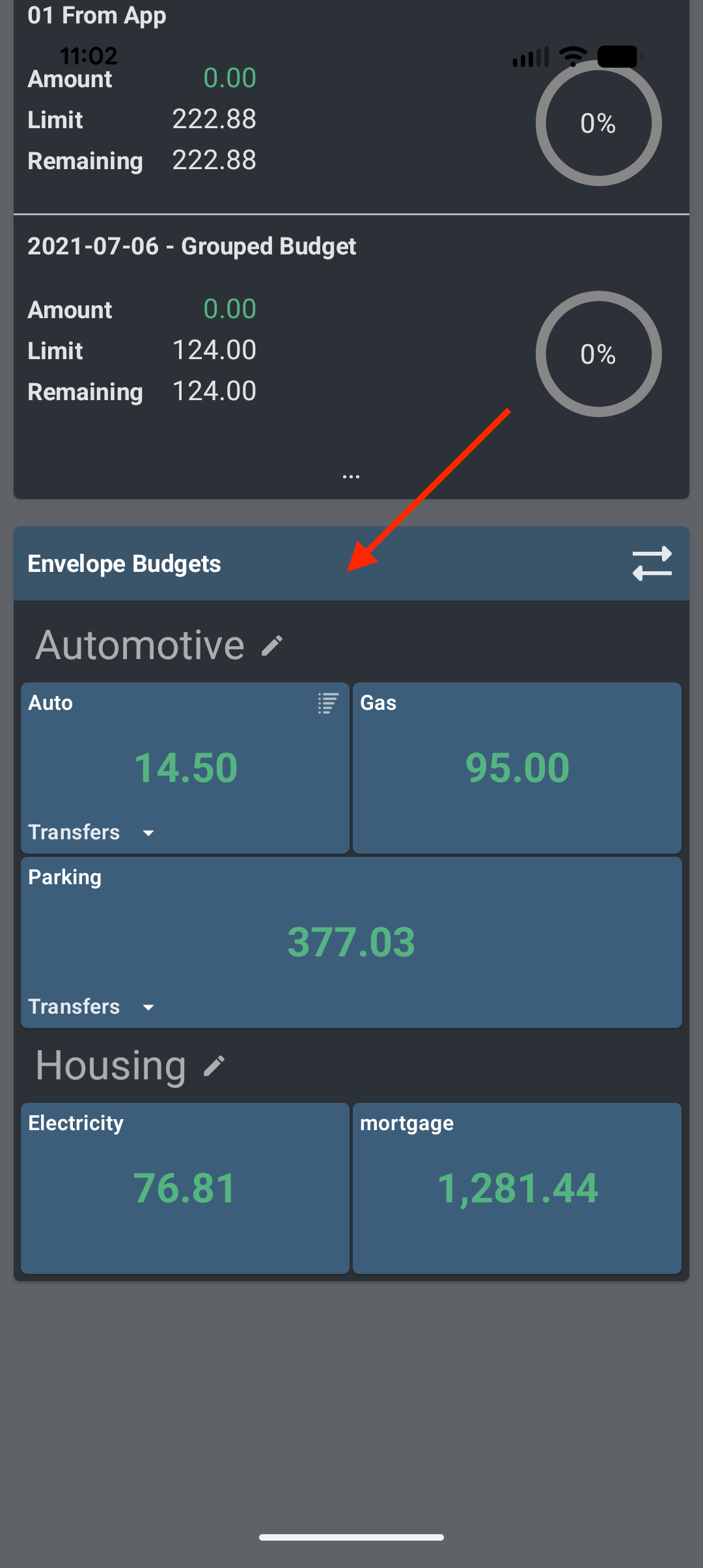703x1568 pixels.
Task: Edit the Automotive group name
Action: (272, 645)
